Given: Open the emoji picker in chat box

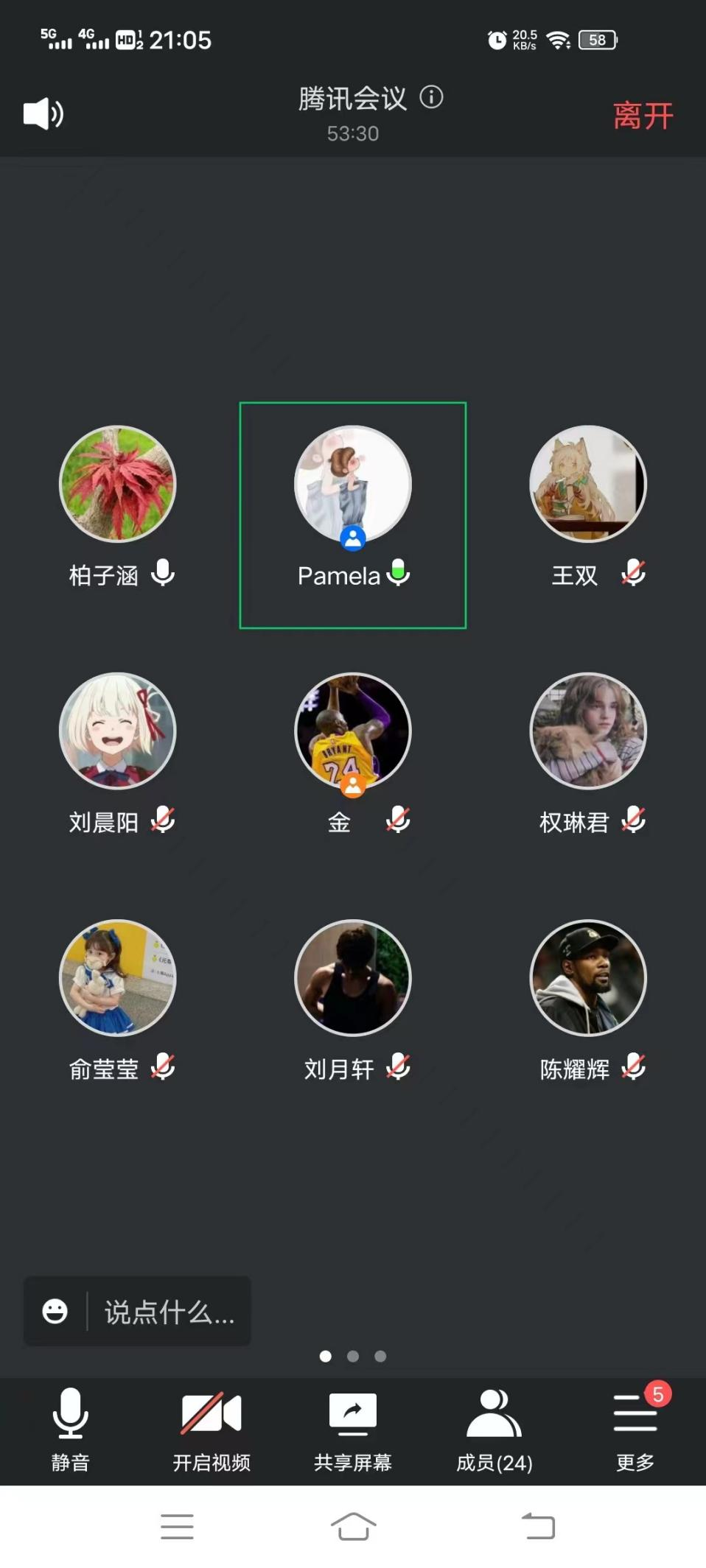Looking at the screenshot, I should (x=55, y=1312).
